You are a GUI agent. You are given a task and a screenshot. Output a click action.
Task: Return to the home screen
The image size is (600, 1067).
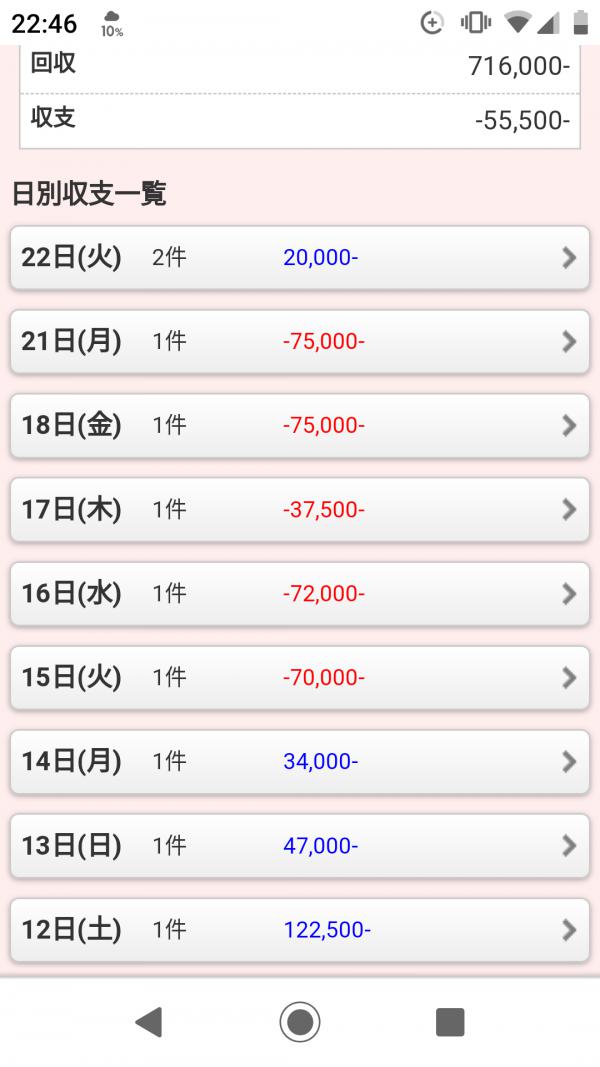tap(300, 1022)
